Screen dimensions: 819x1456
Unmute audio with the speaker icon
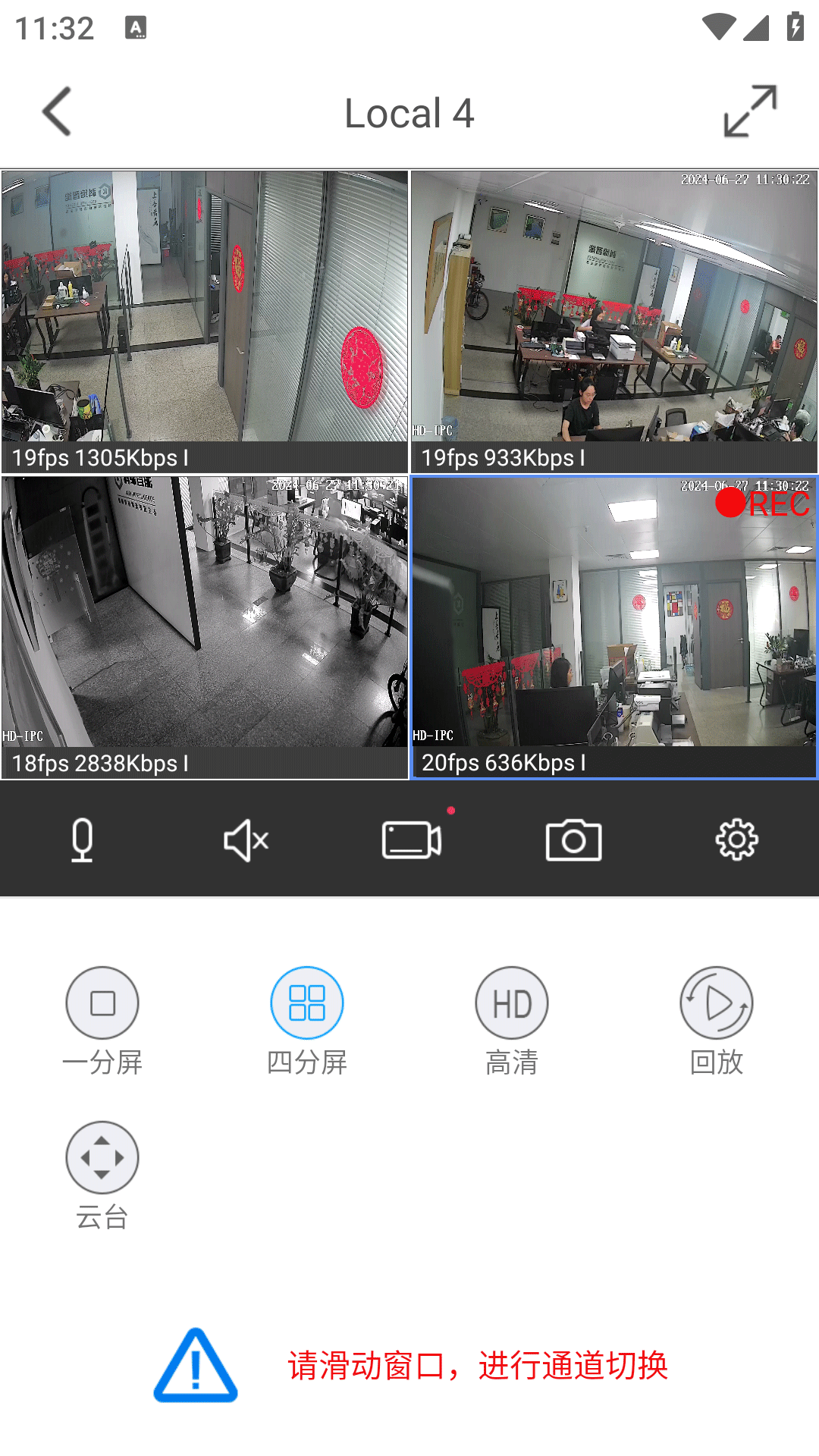pos(246,838)
